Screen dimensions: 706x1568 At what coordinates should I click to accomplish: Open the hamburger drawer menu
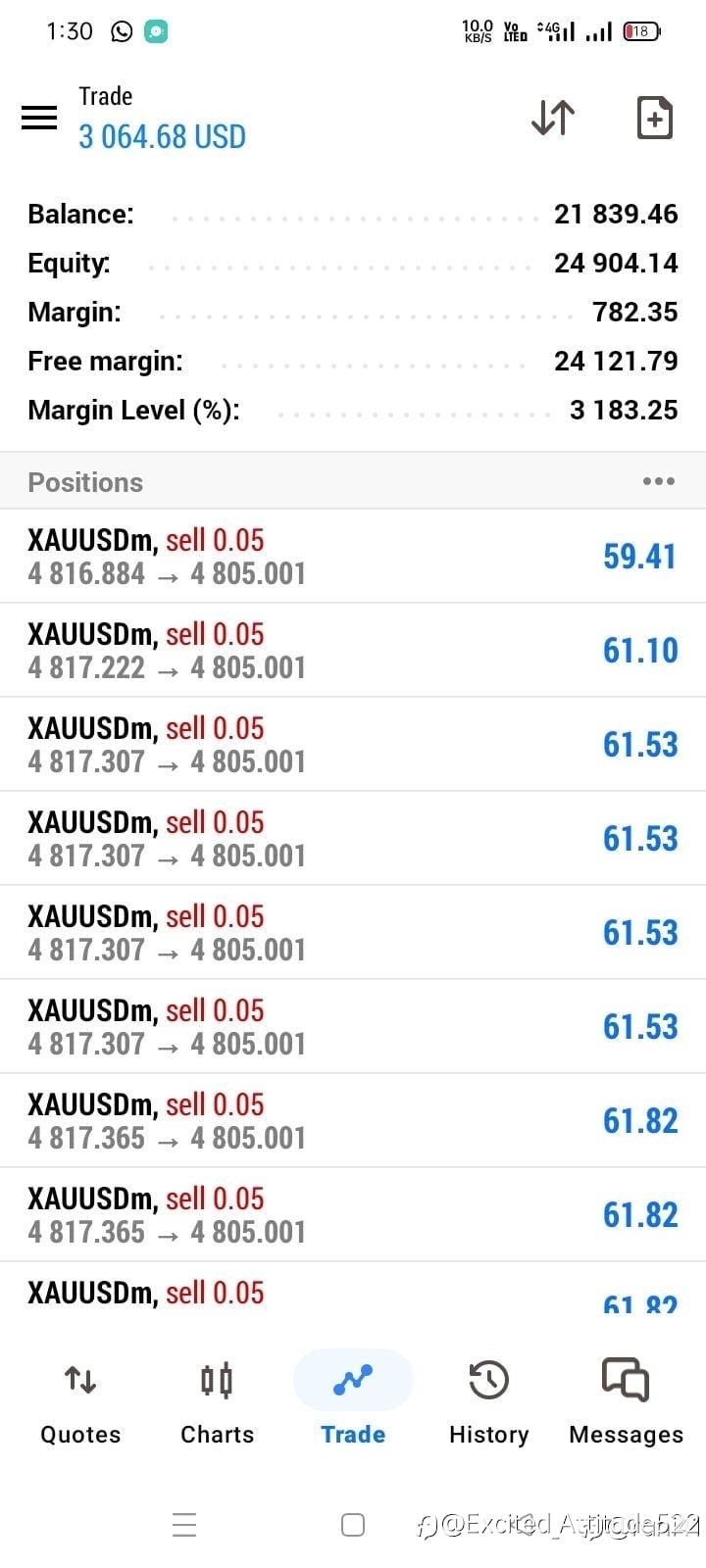pyautogui.click(x=39, y=118)
